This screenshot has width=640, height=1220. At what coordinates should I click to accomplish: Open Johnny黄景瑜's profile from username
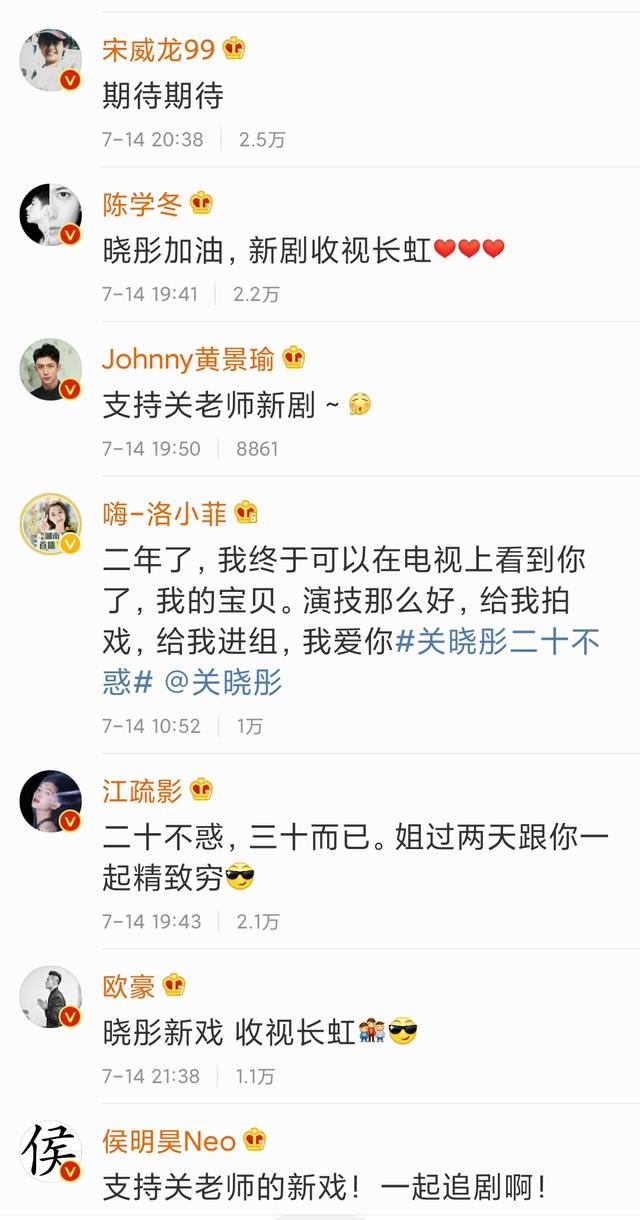pyautogui.click(x=189, y=358)
